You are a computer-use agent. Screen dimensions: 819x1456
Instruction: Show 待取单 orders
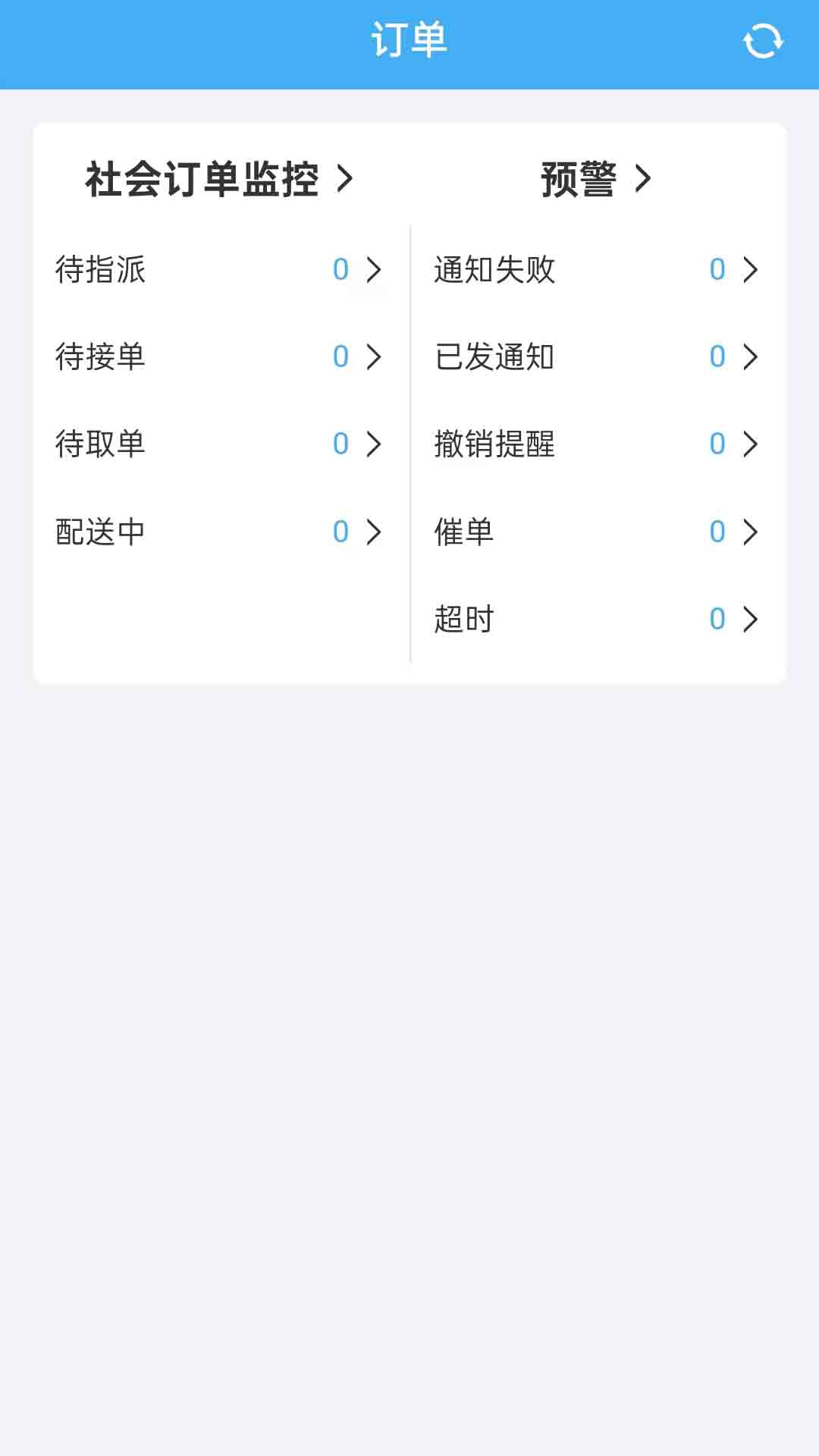tap(218, 444)
